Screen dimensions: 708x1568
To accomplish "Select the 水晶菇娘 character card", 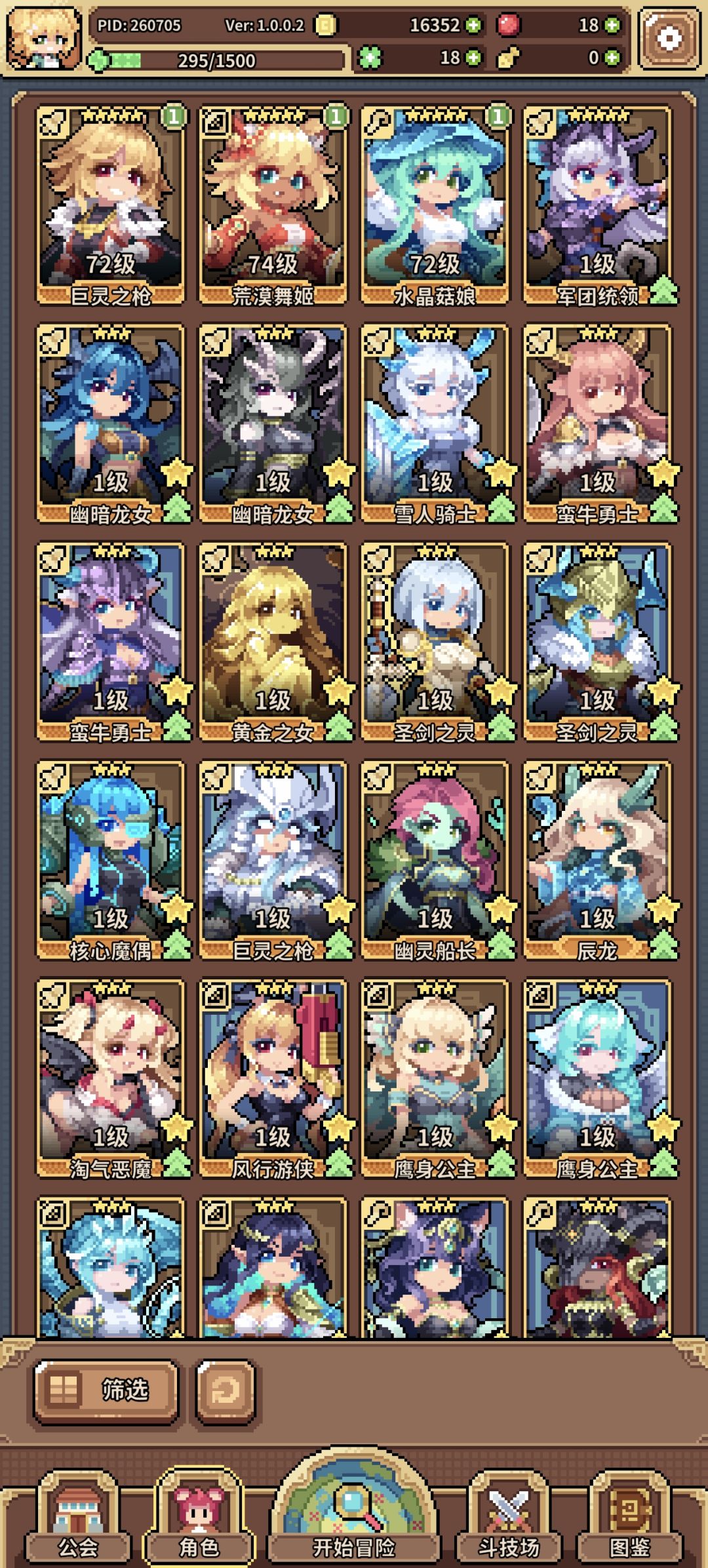I will (x=435, y=206).
